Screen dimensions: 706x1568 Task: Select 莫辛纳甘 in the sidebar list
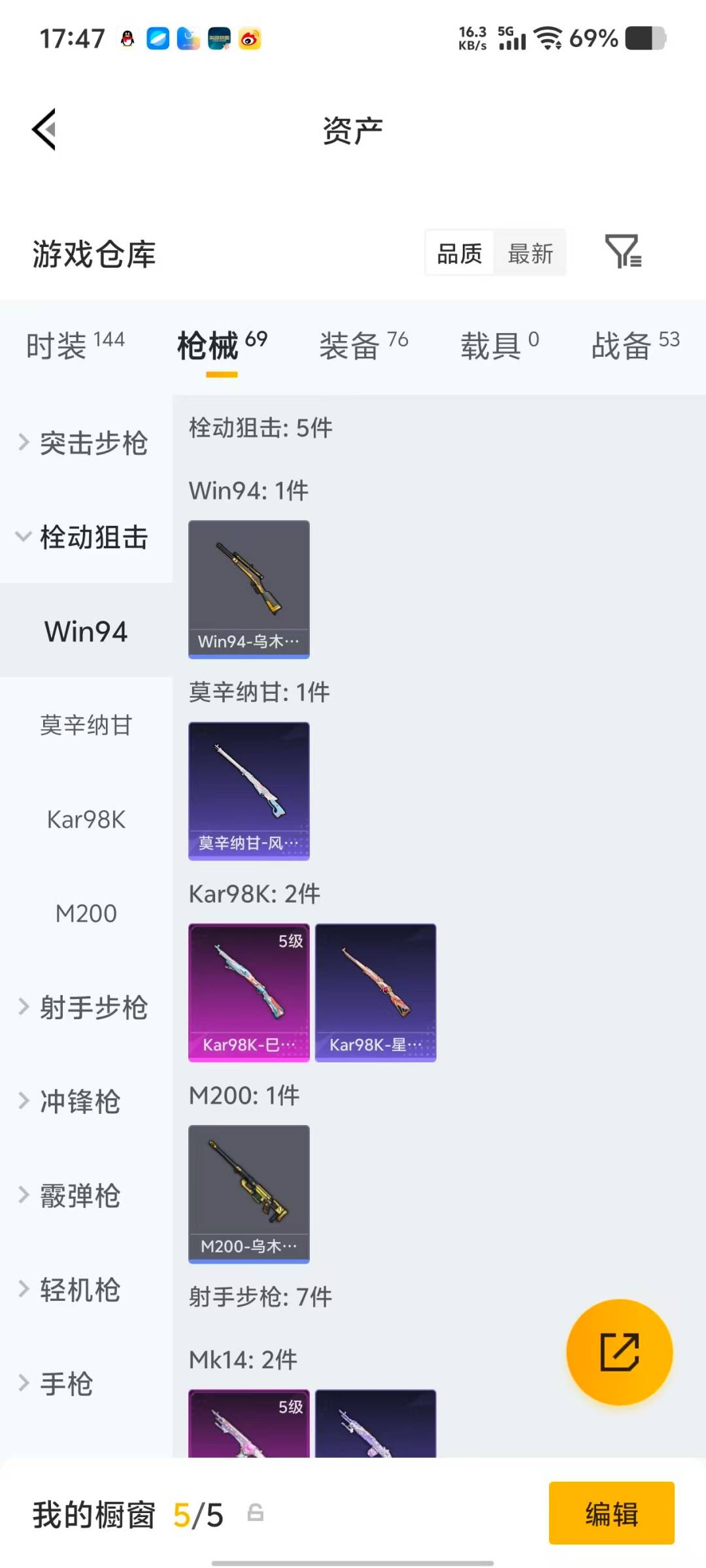point(86,725)
